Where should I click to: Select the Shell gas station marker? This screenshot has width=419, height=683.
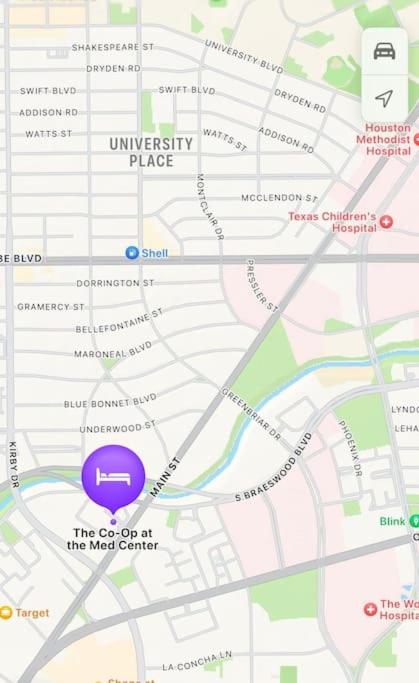click(132, 253)
